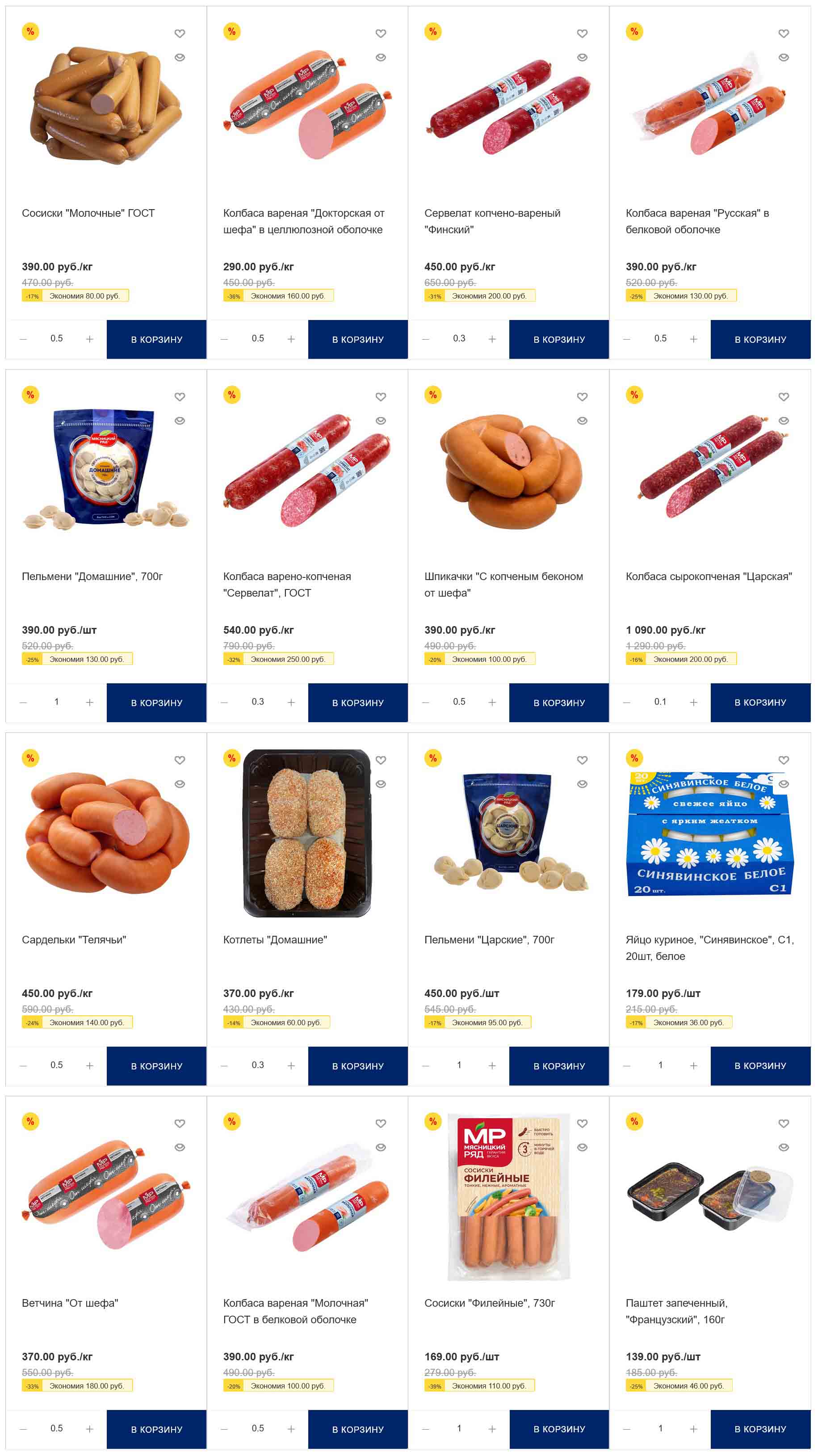Screen dimensions: 822x1456
Task: Decrease quantity of Колбаса варено-копченая "Сервелат"
Action: (224, 703)
